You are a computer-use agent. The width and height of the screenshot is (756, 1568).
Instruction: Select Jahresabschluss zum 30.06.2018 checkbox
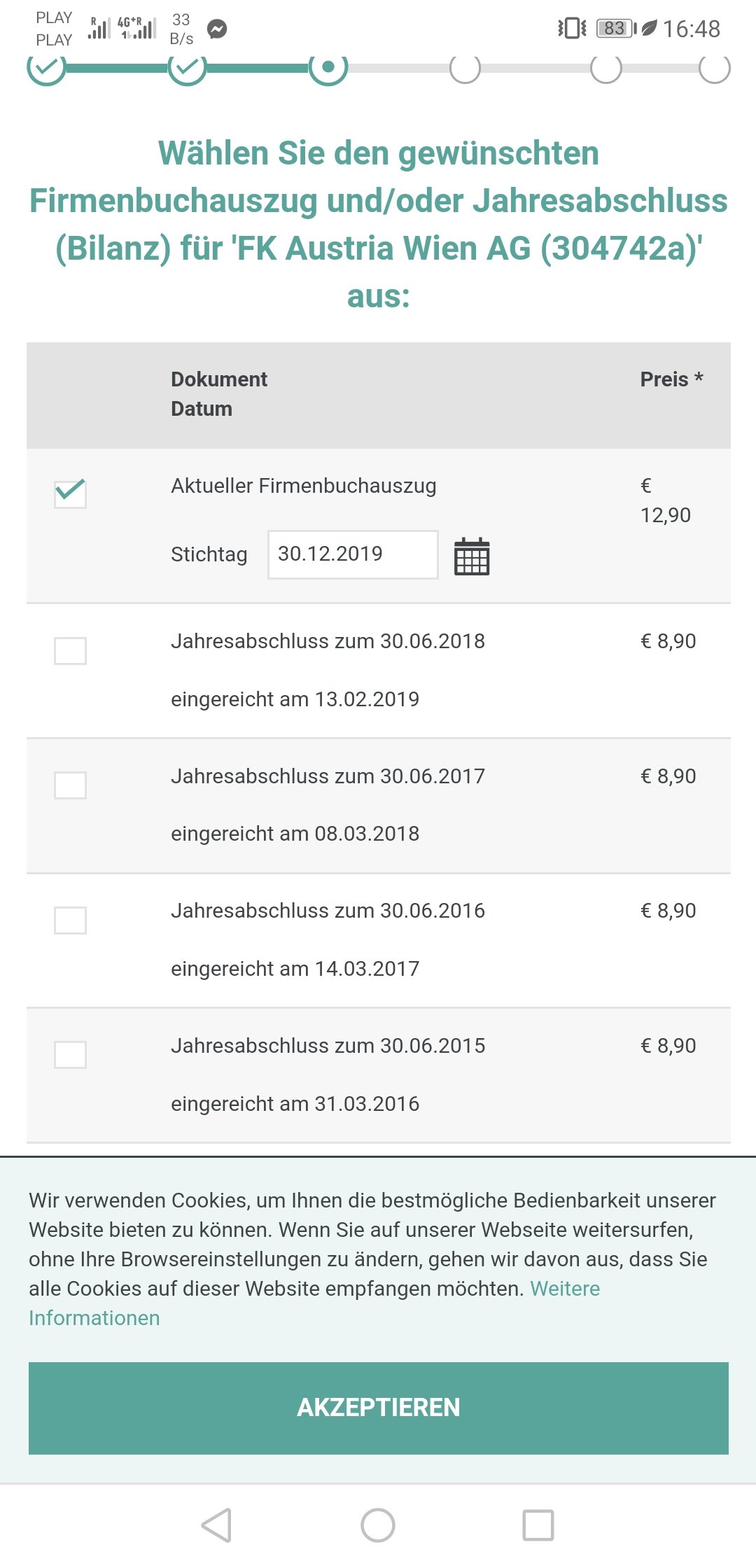click(x=70, y=651)
